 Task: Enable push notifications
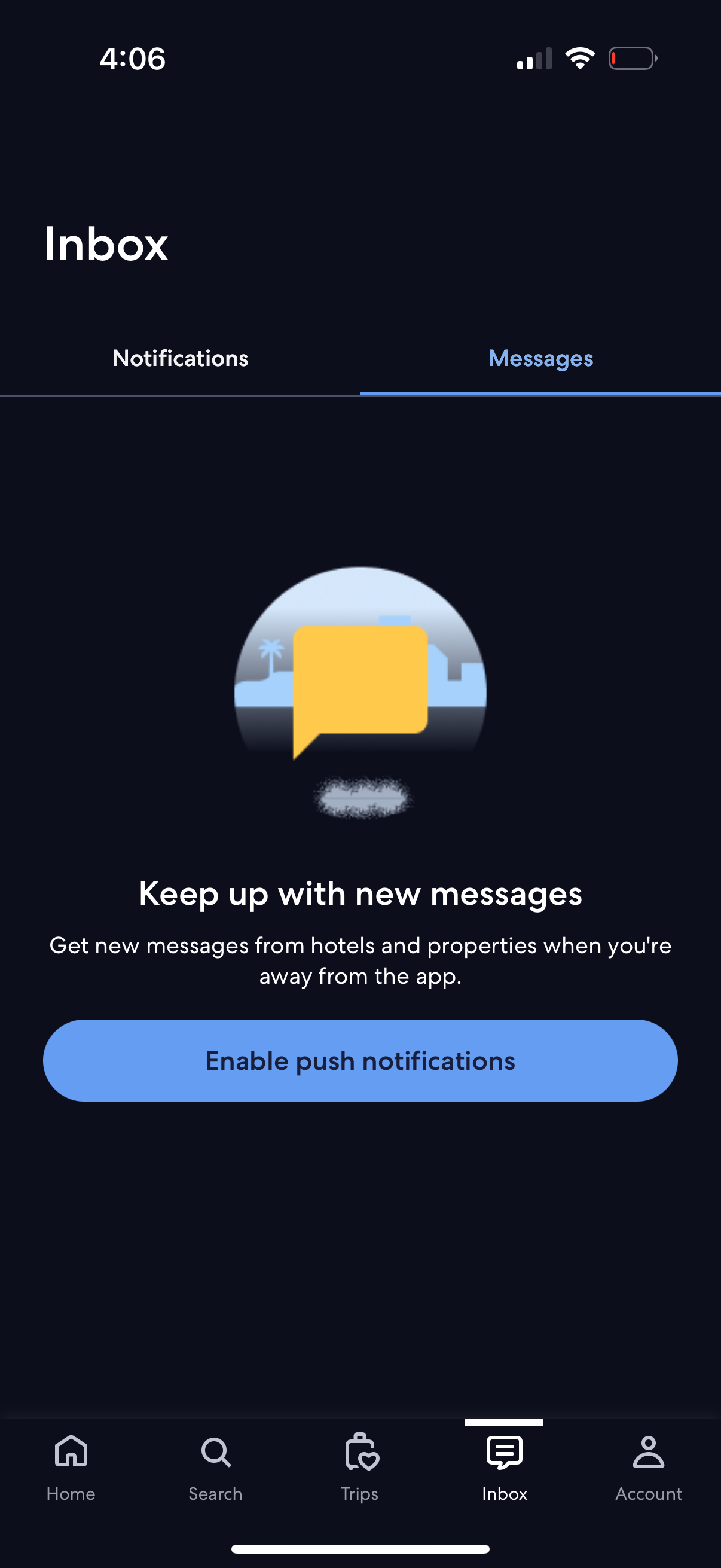pos(360,1060)
